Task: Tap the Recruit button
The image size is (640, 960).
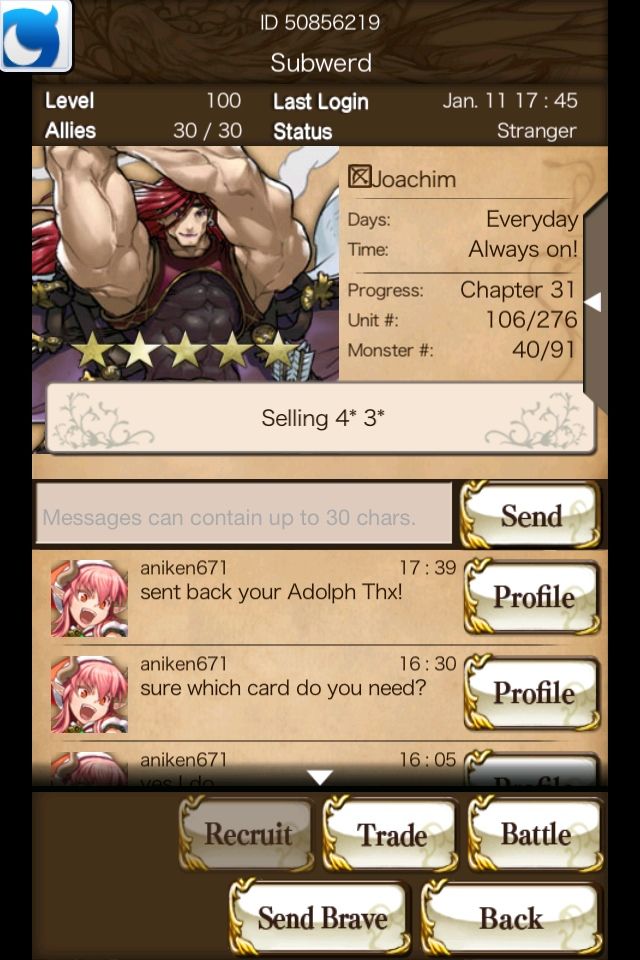Action: click(247, 834)
